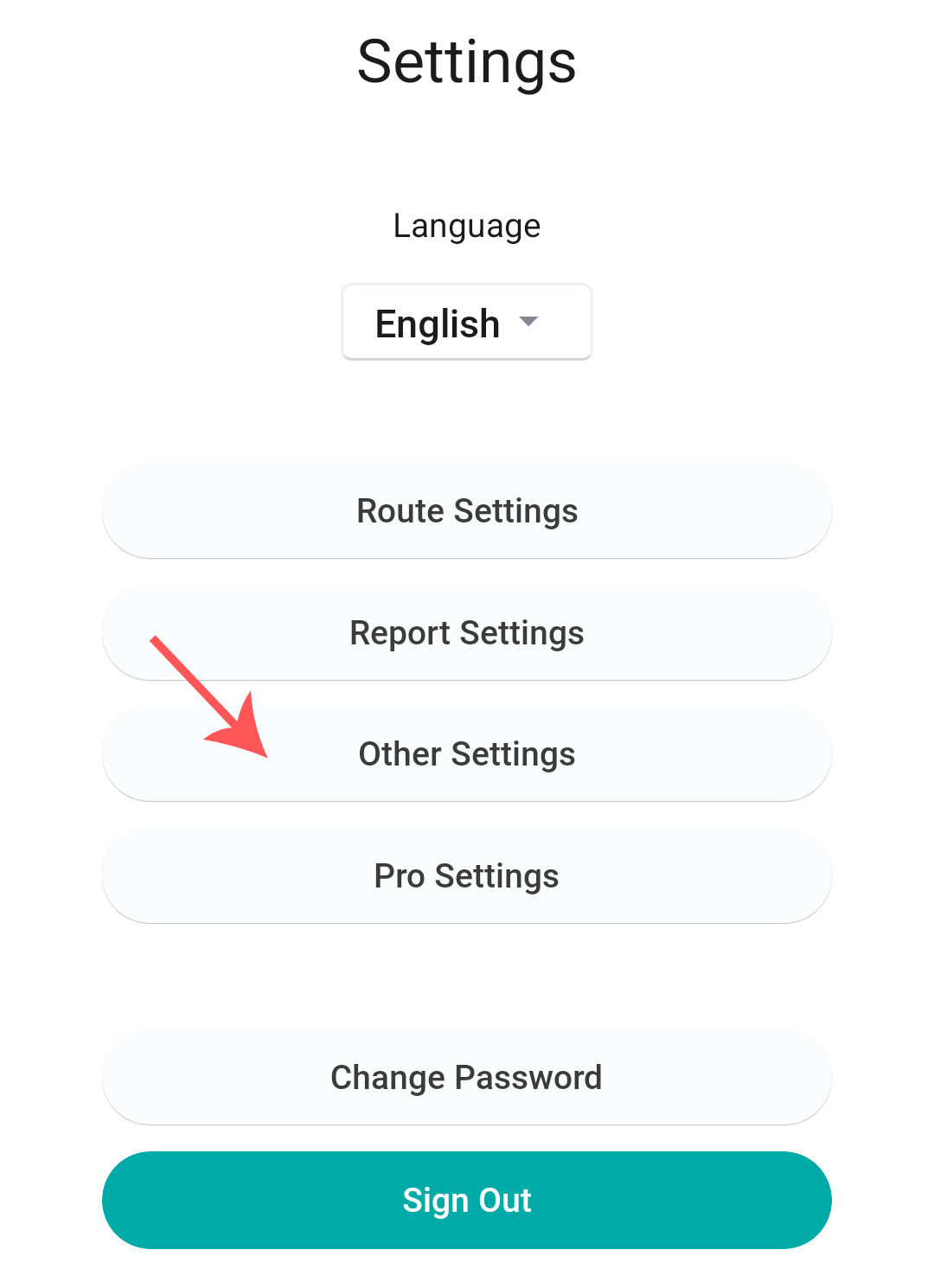Image resolution: width=934 pixels, height=1288 pixels.
Task: Click the Settings page title
Action: (466, 61)
